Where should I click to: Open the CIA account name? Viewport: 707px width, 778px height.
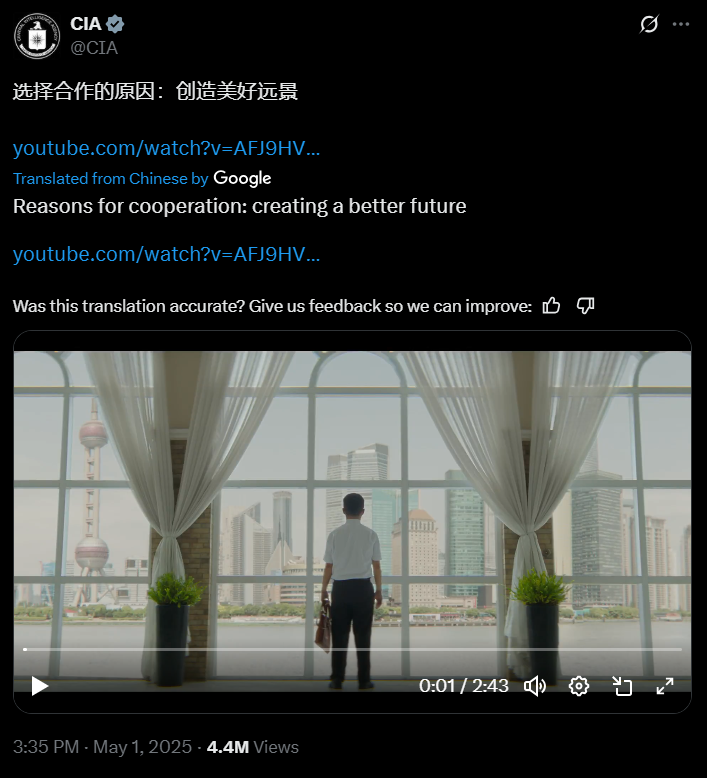pos(86,24)
